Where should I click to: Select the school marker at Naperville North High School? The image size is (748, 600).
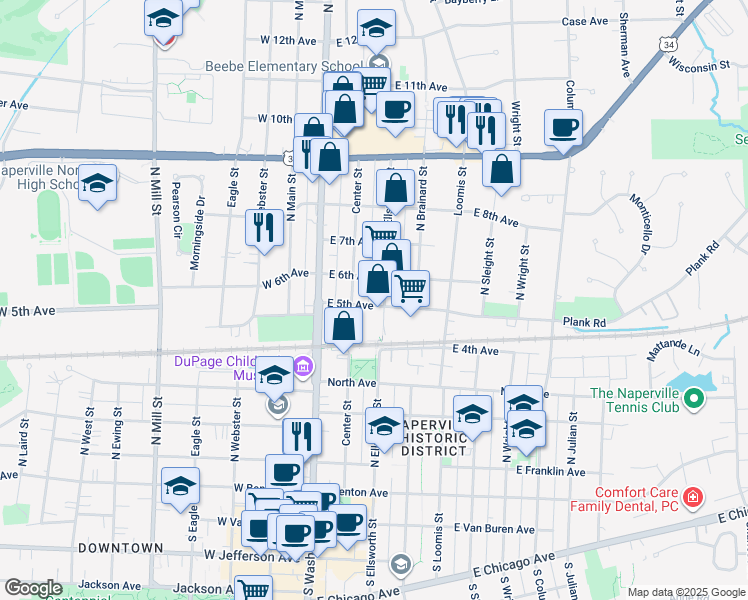pos(97,183)
